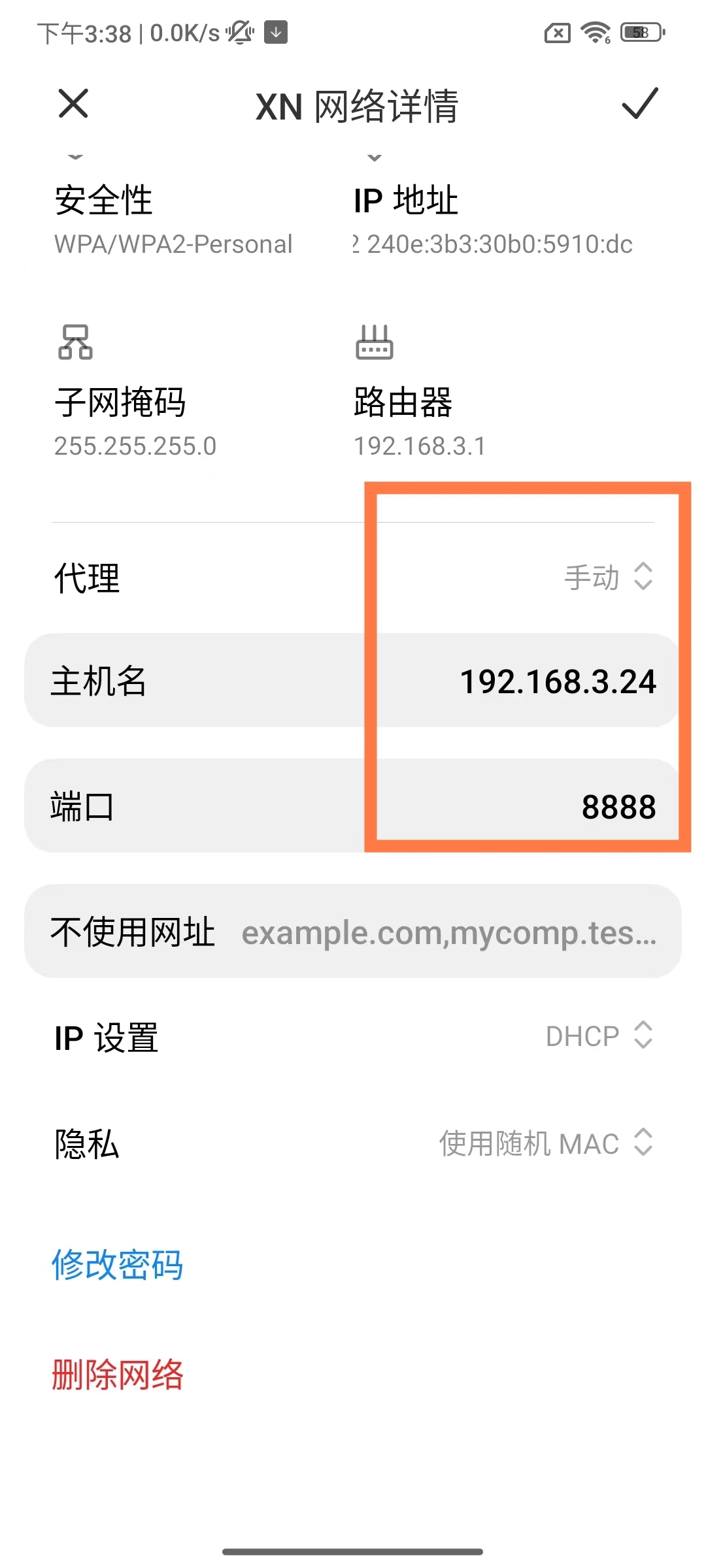Edit the 主机名 hostname field
Screen dimensions: 706x1568
click(353, 680)
